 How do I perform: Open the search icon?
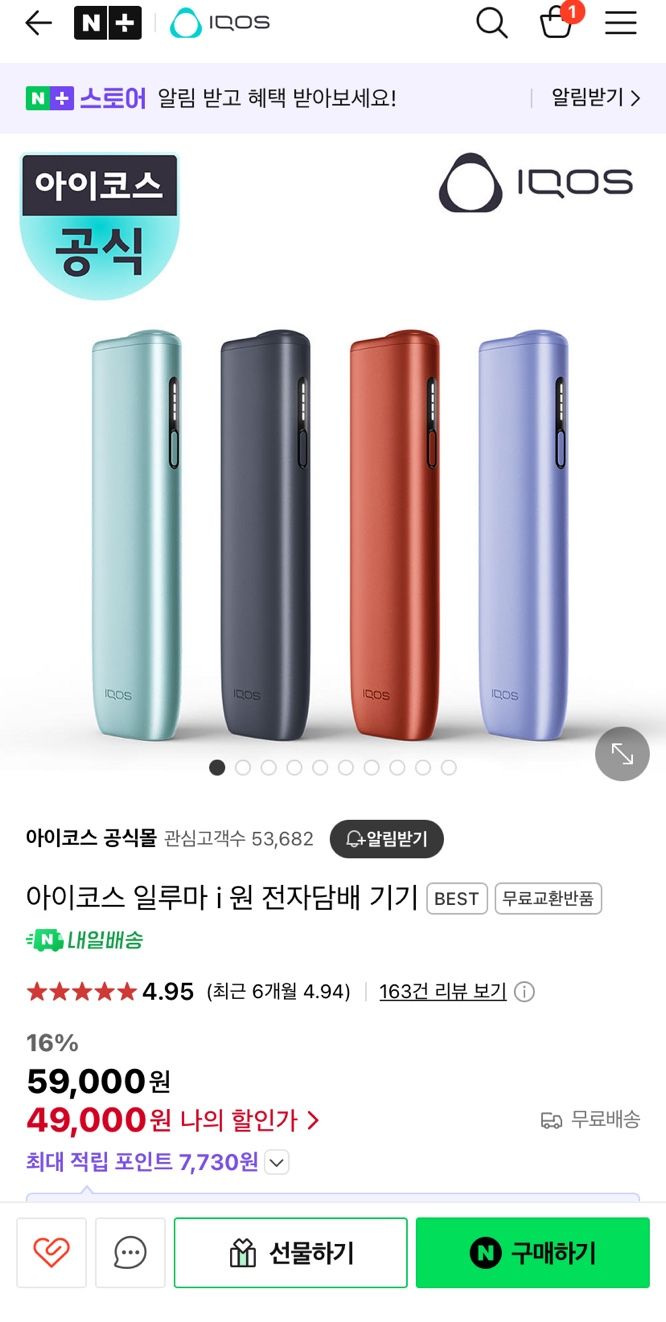491,23
